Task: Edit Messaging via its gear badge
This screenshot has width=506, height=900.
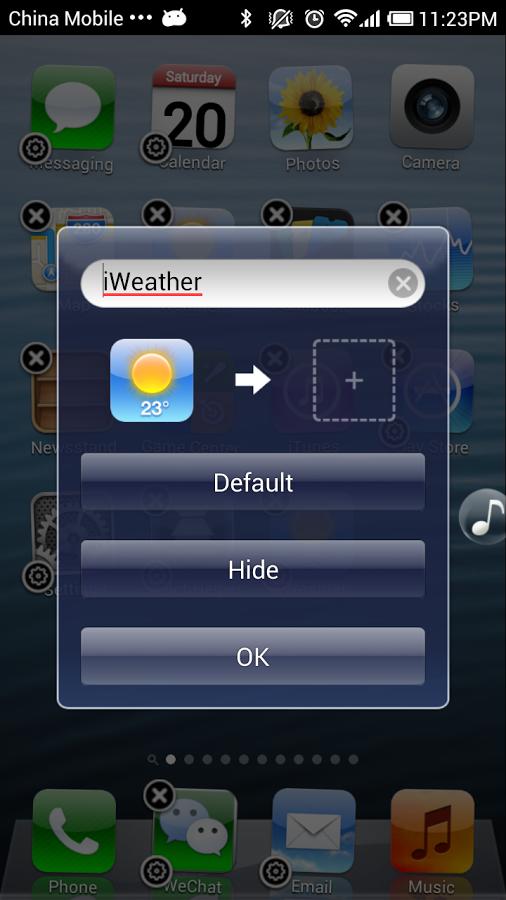Action: click(36, 149)
